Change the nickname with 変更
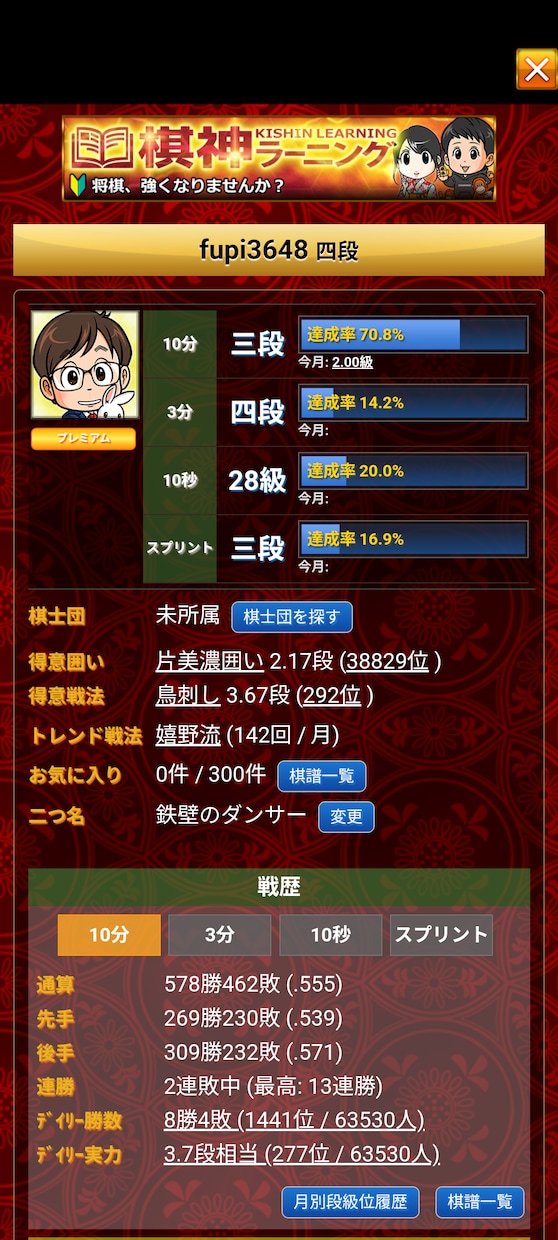 [346, 816]
